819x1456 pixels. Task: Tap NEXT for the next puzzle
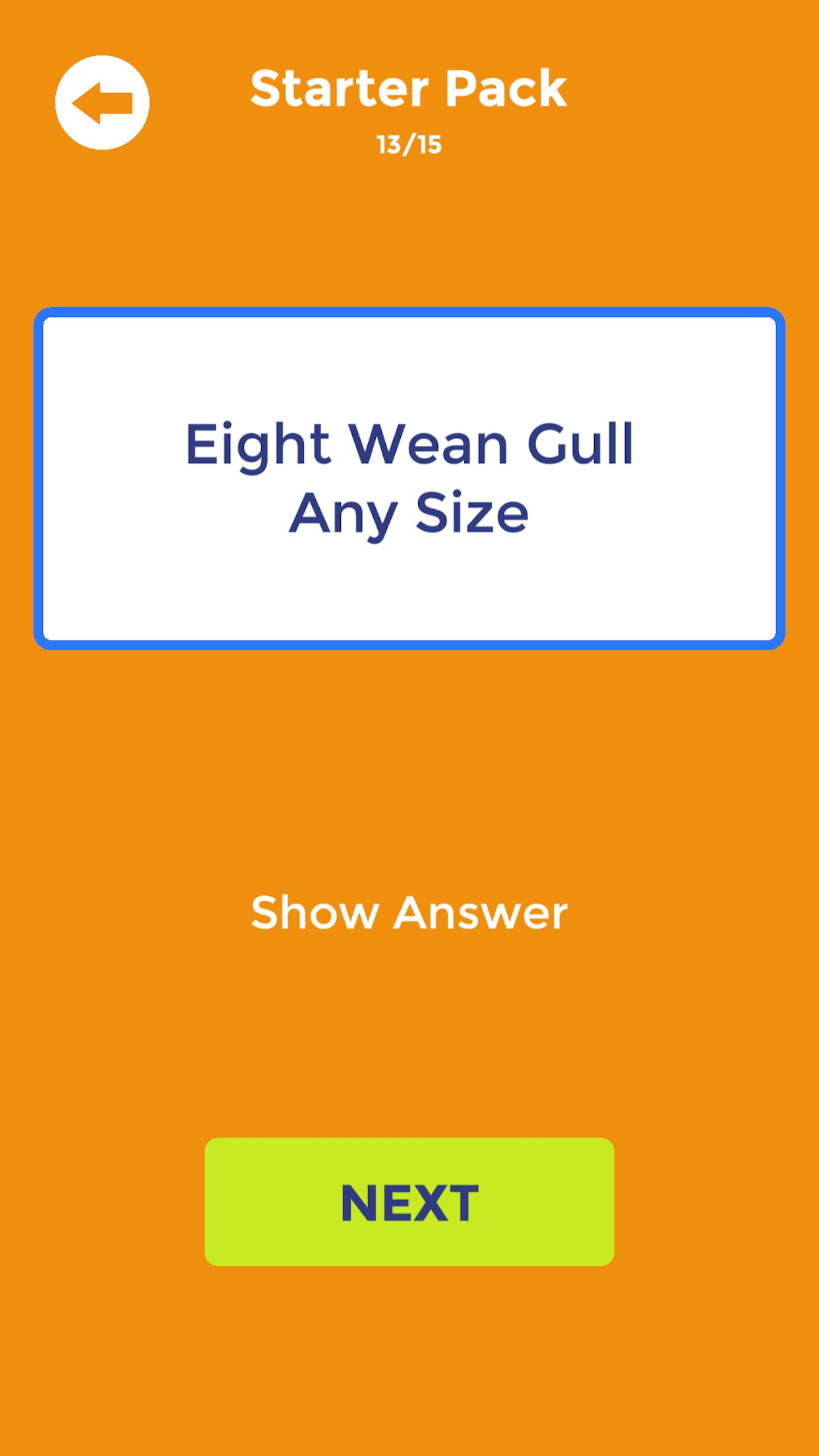tap(409, 1201)
